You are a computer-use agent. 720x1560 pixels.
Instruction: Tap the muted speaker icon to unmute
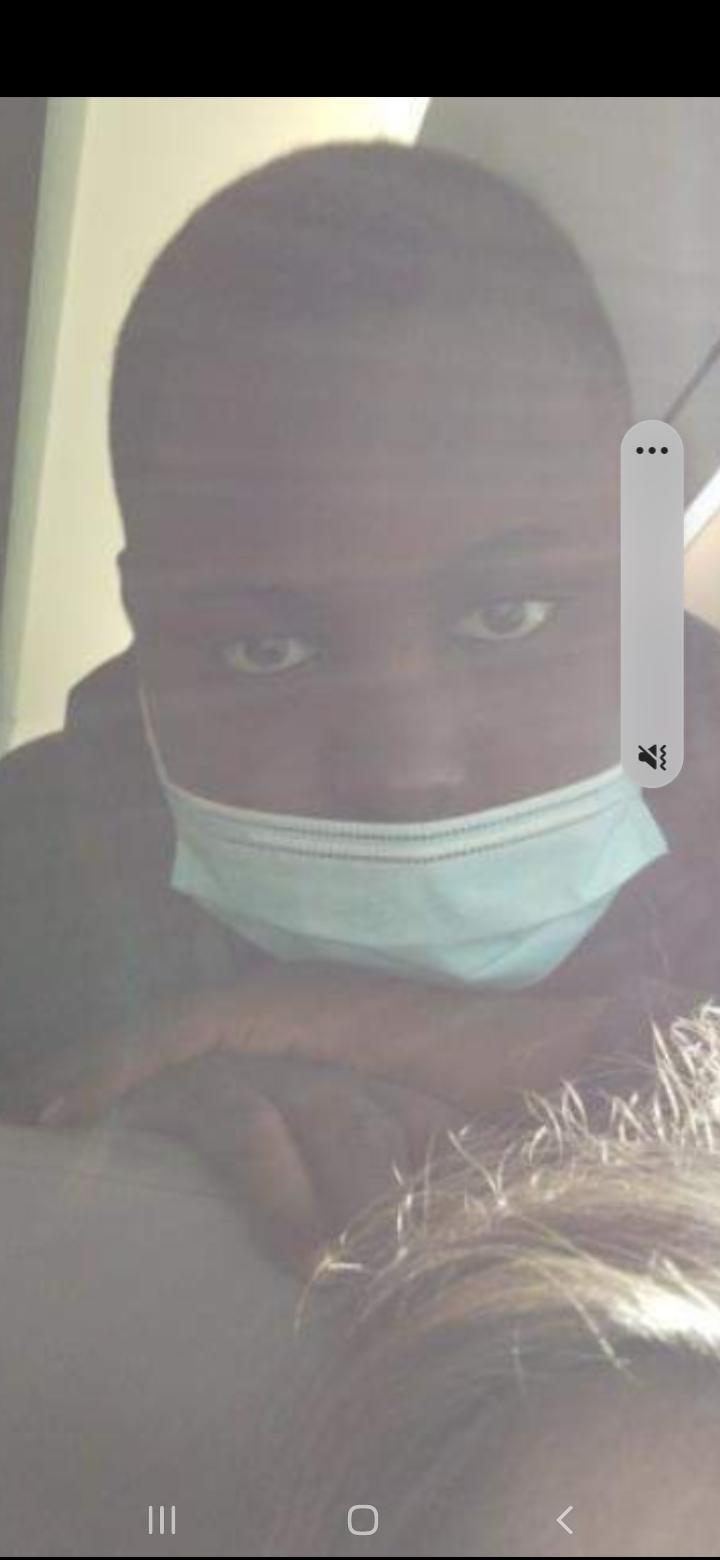point(652,757)
